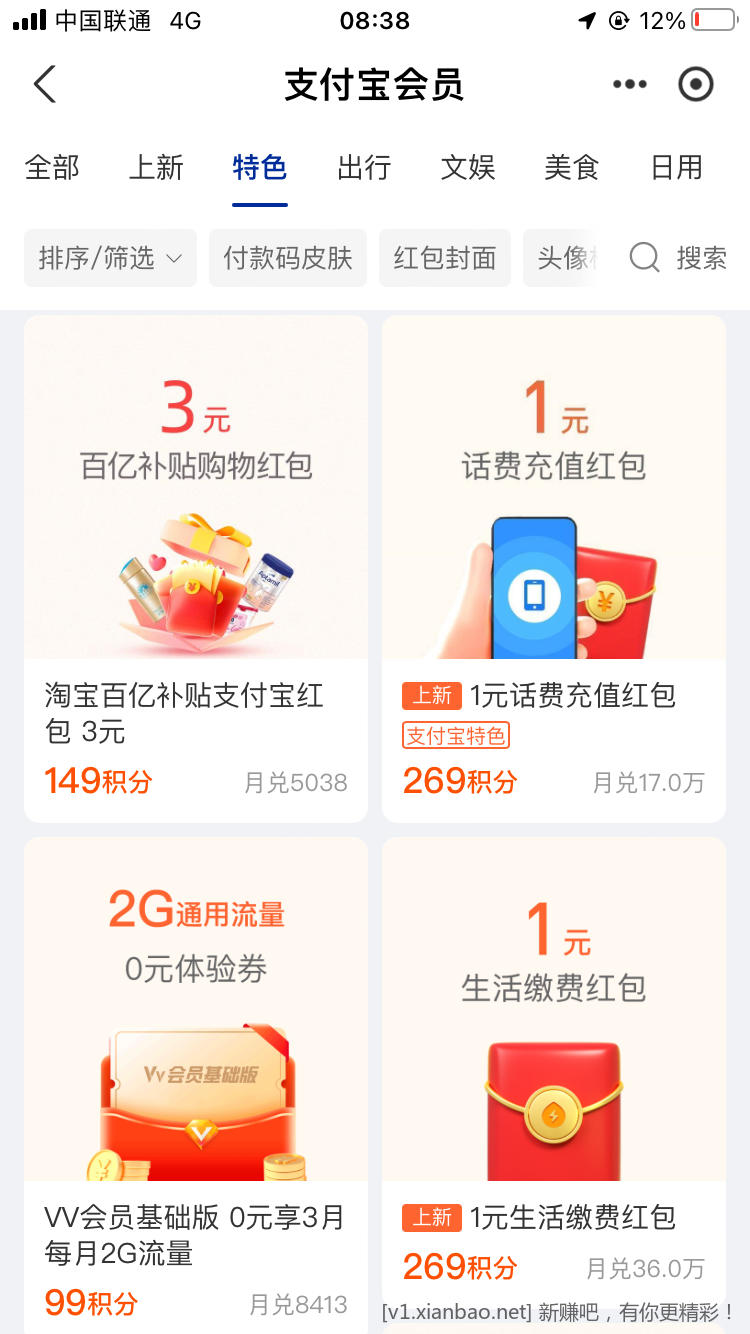Screen dimensions: 750x1334
Task: Close the mini program via circle icon
Action: pyautogui.click(x=696, y=85)
